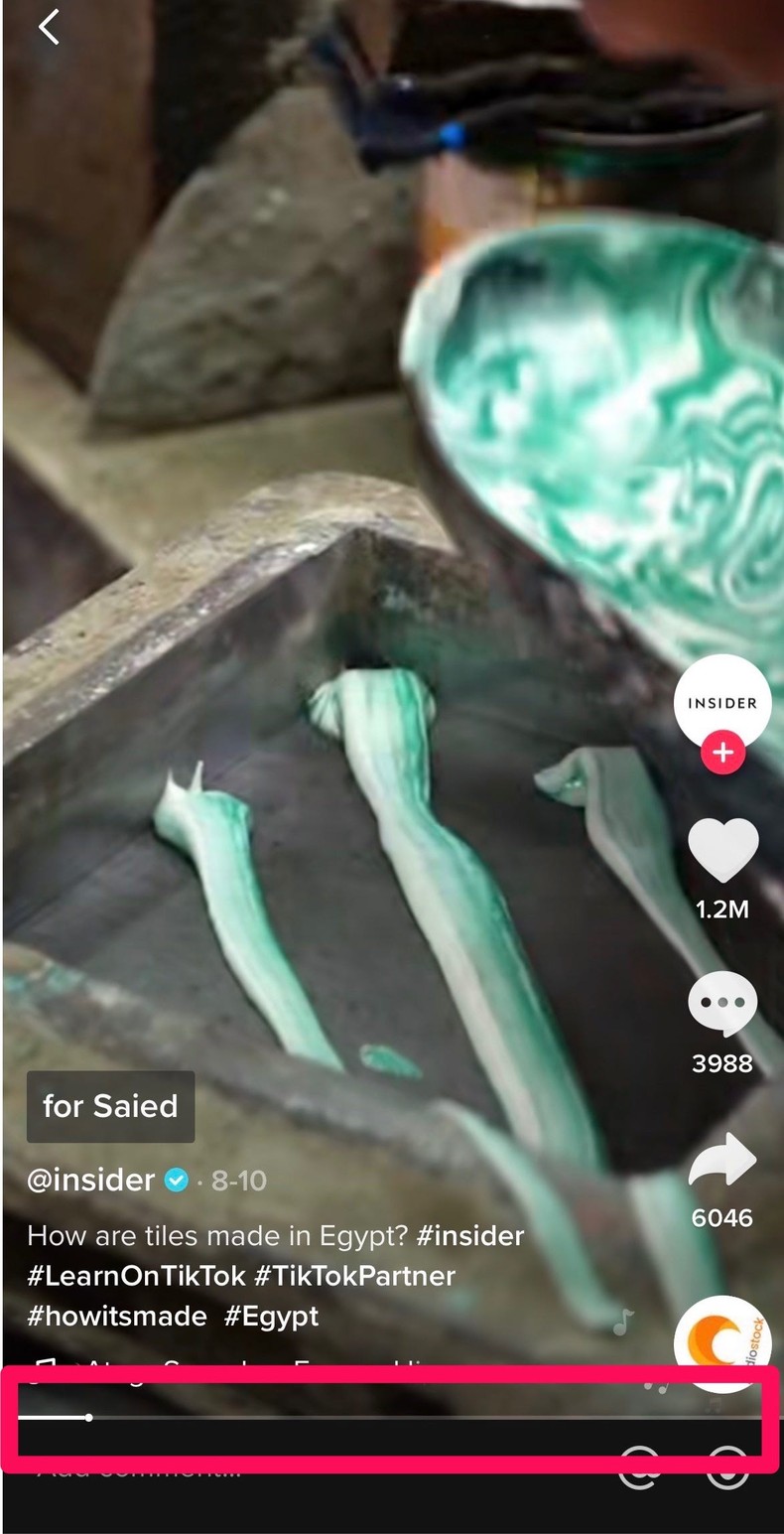Open the #howitsmade hashtag

(x=117, y=1317)
